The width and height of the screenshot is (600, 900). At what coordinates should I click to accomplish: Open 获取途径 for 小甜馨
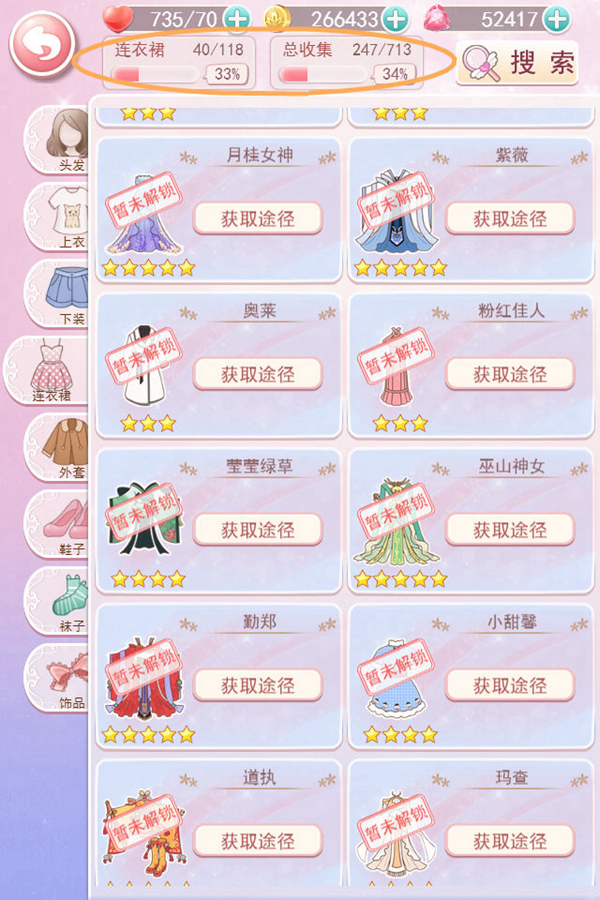pos(510,686)
